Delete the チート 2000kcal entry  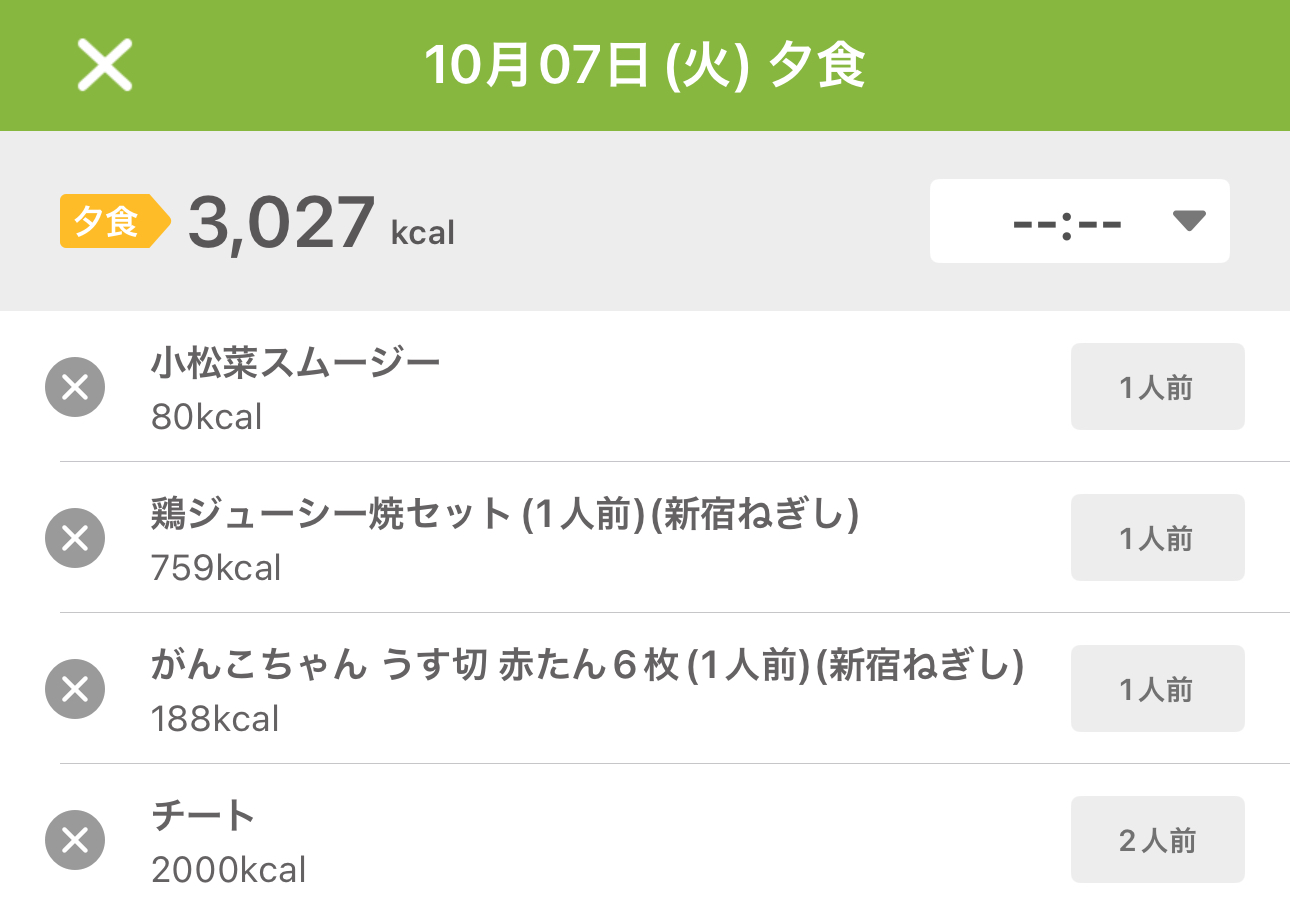pyautogui.click(x=75, y=840)
